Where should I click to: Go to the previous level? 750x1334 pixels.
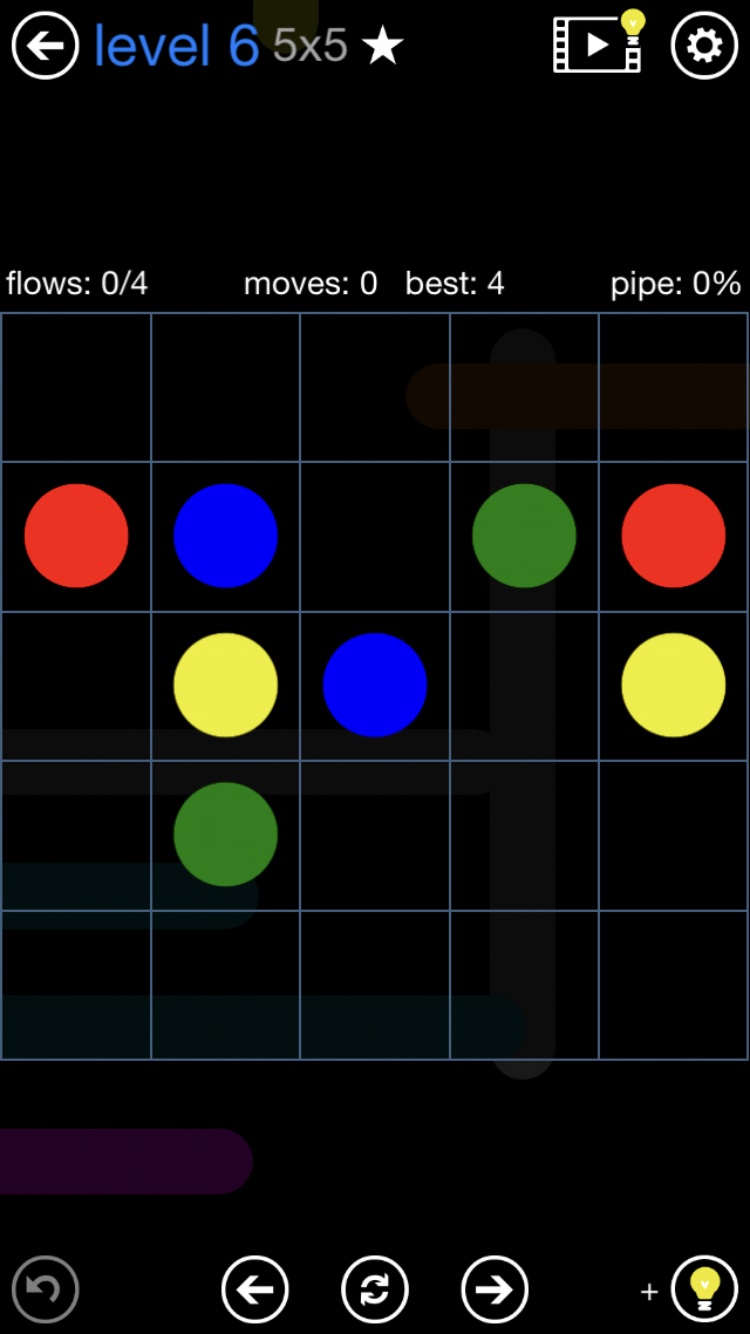[255, 1289]
